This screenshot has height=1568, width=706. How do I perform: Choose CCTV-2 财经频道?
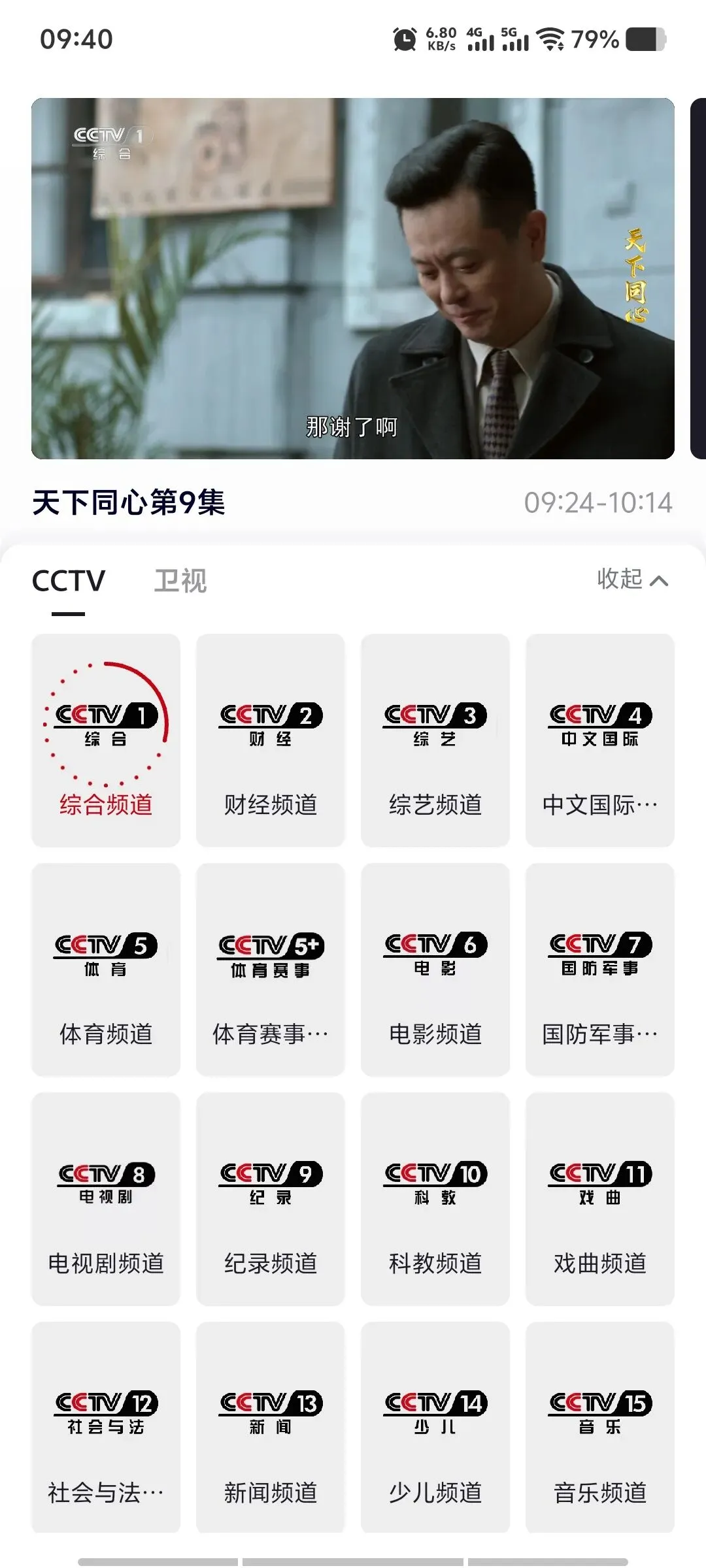271,740
